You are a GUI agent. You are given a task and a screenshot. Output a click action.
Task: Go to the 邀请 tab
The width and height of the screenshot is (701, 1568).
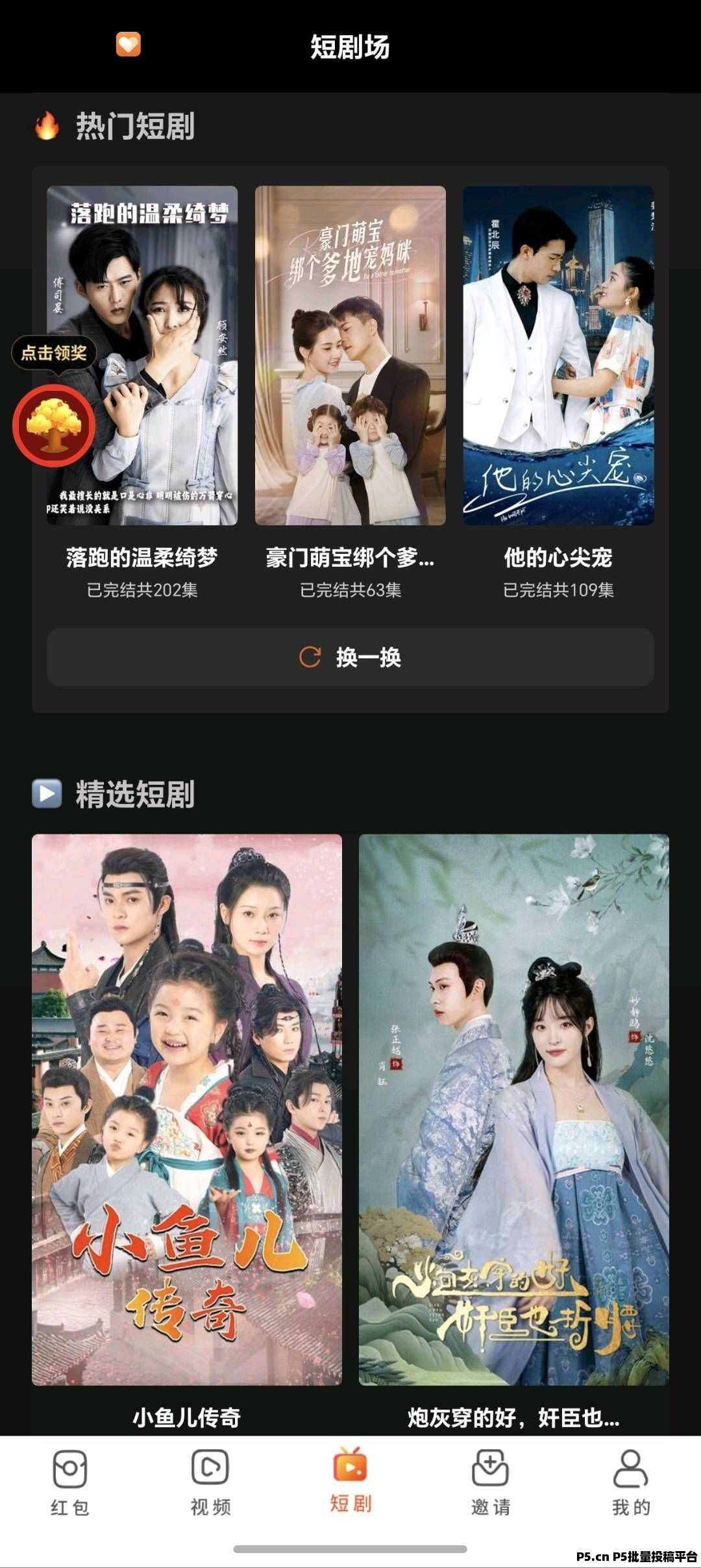click(491, 1483)
